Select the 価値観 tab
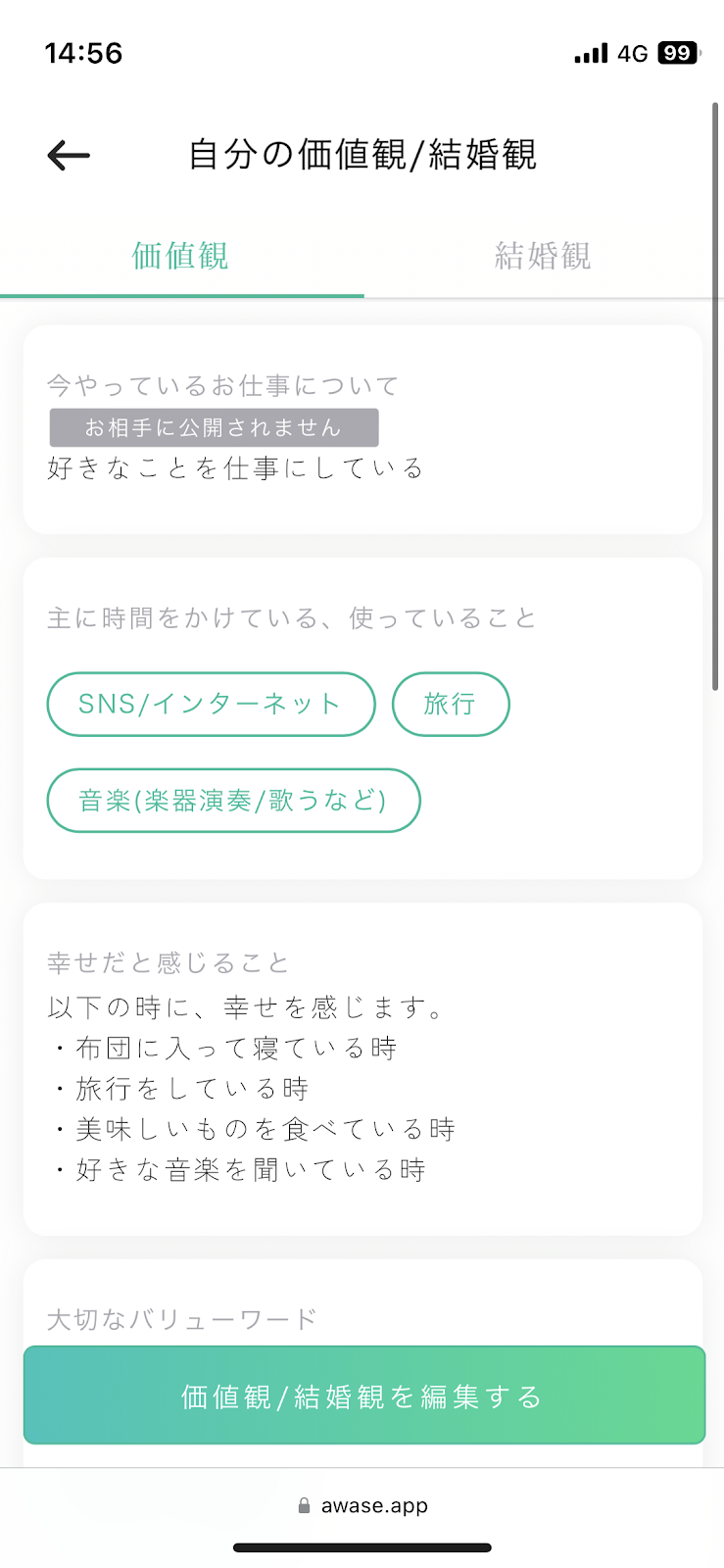The height and width of the screenshot is (1568, 724). click(x=181, y=256)
